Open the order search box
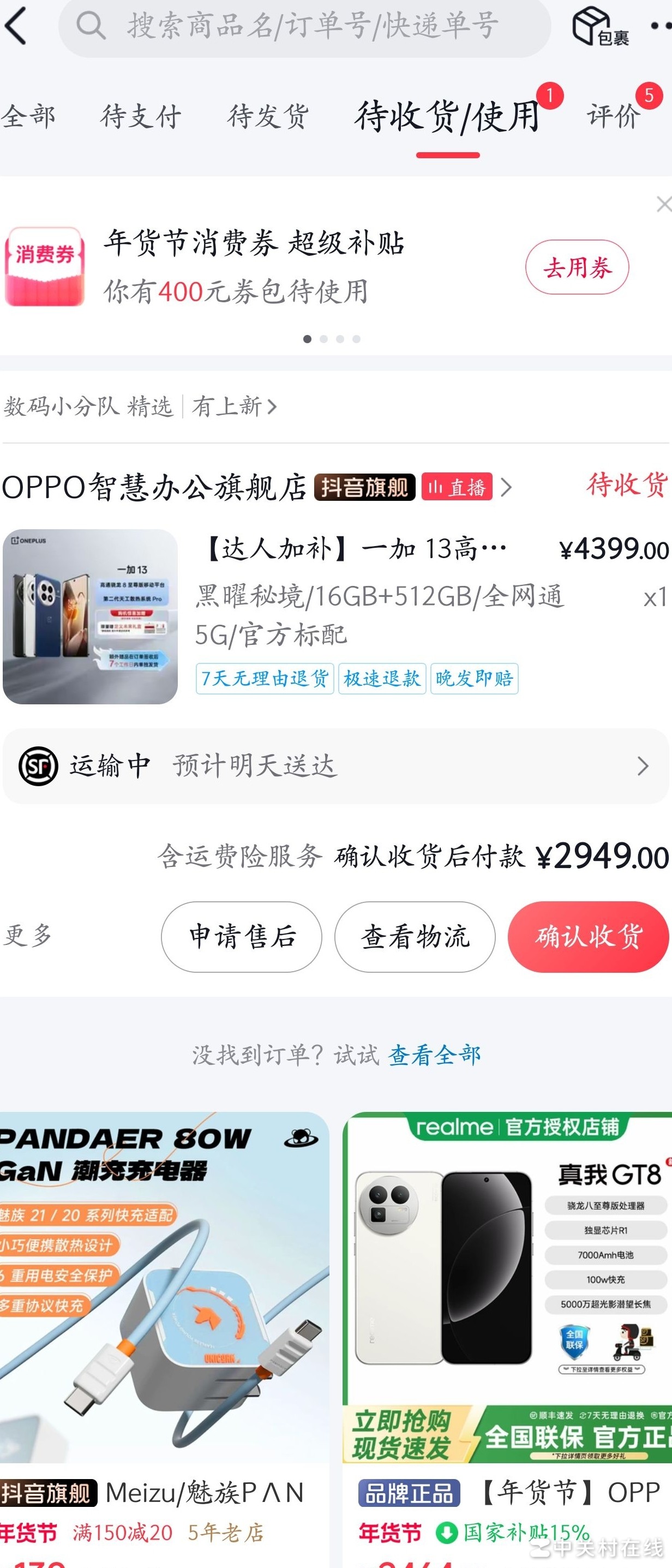Image resolution: width=672 pixels, height=1568 pixels. [304, 27]
